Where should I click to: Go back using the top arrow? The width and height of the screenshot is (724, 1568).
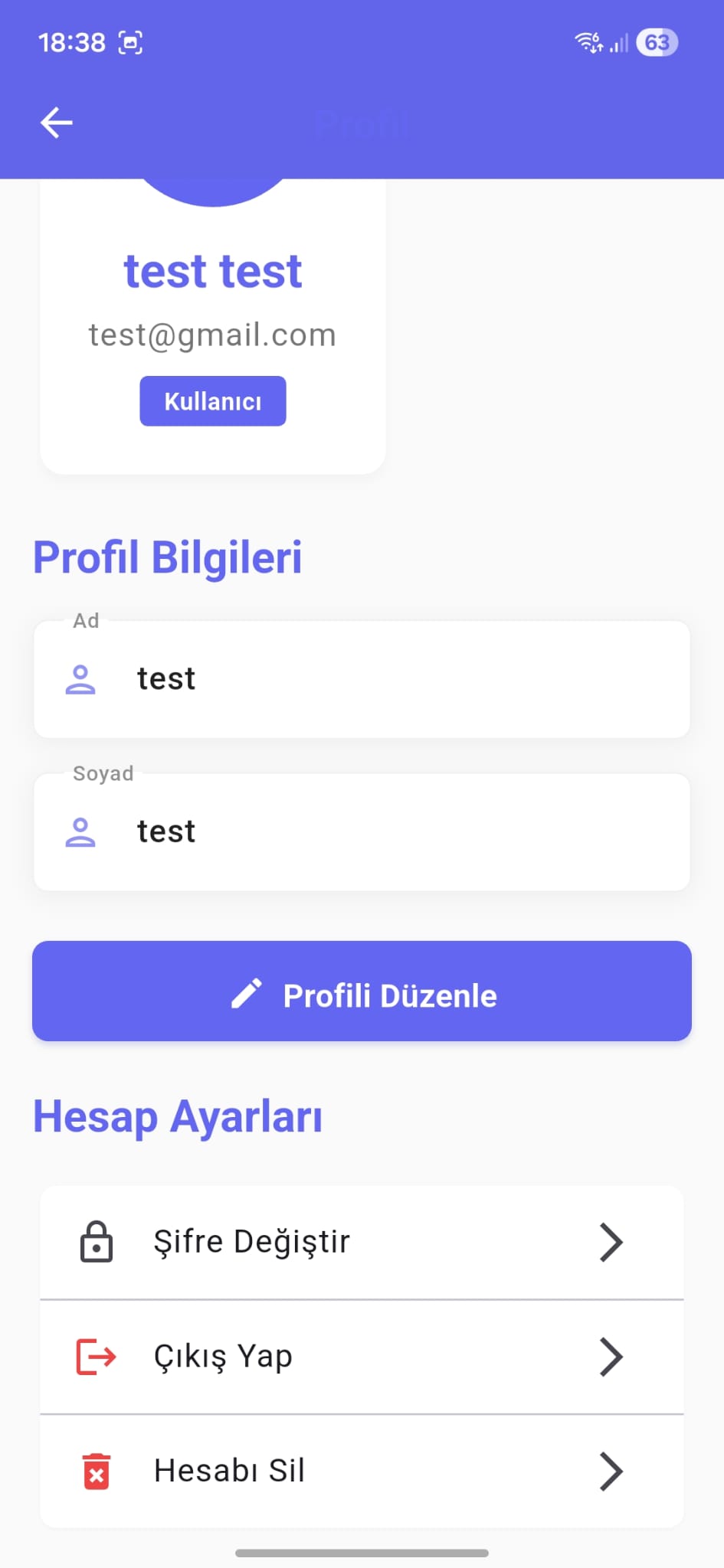tap(56, 122)
